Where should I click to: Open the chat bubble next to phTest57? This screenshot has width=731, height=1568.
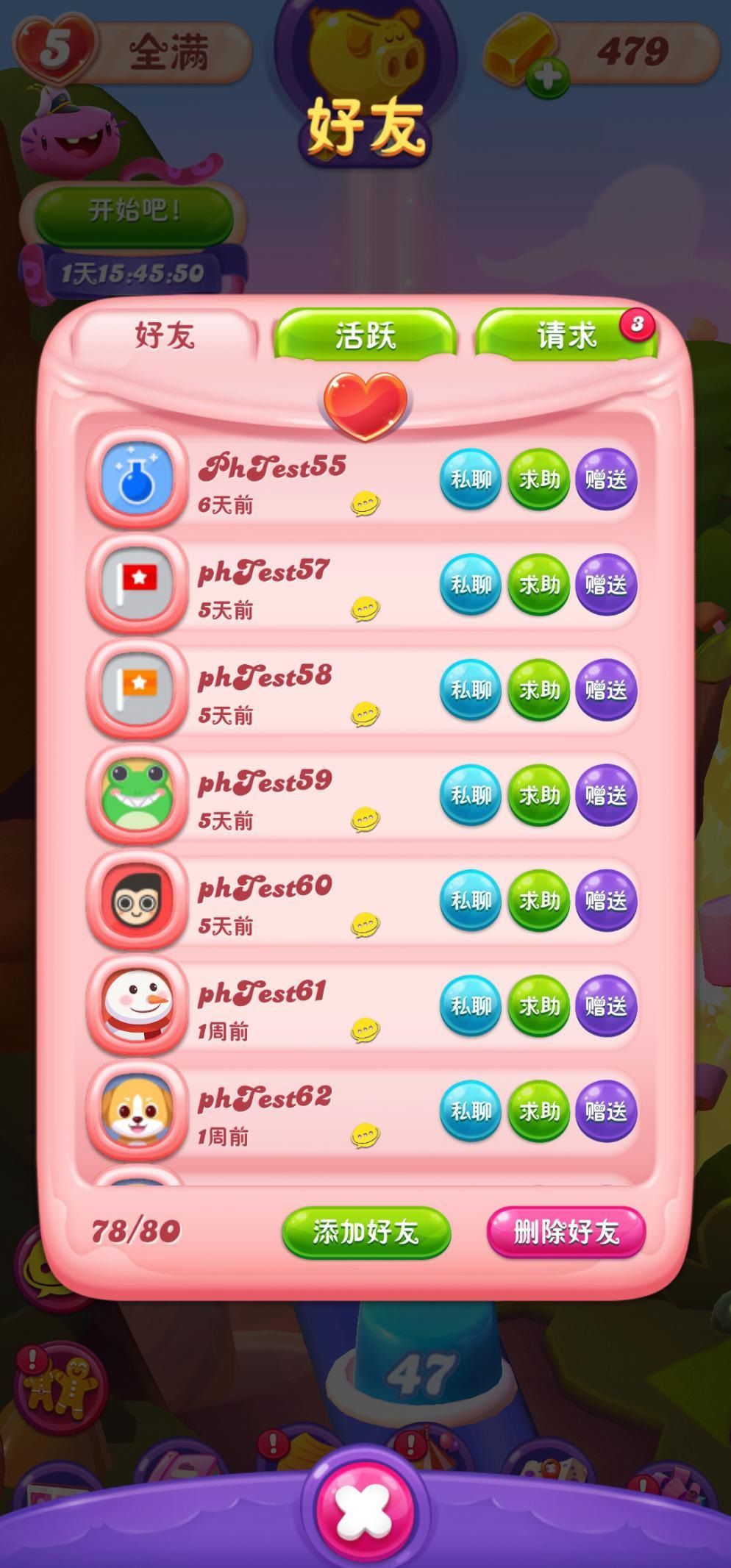365,609
